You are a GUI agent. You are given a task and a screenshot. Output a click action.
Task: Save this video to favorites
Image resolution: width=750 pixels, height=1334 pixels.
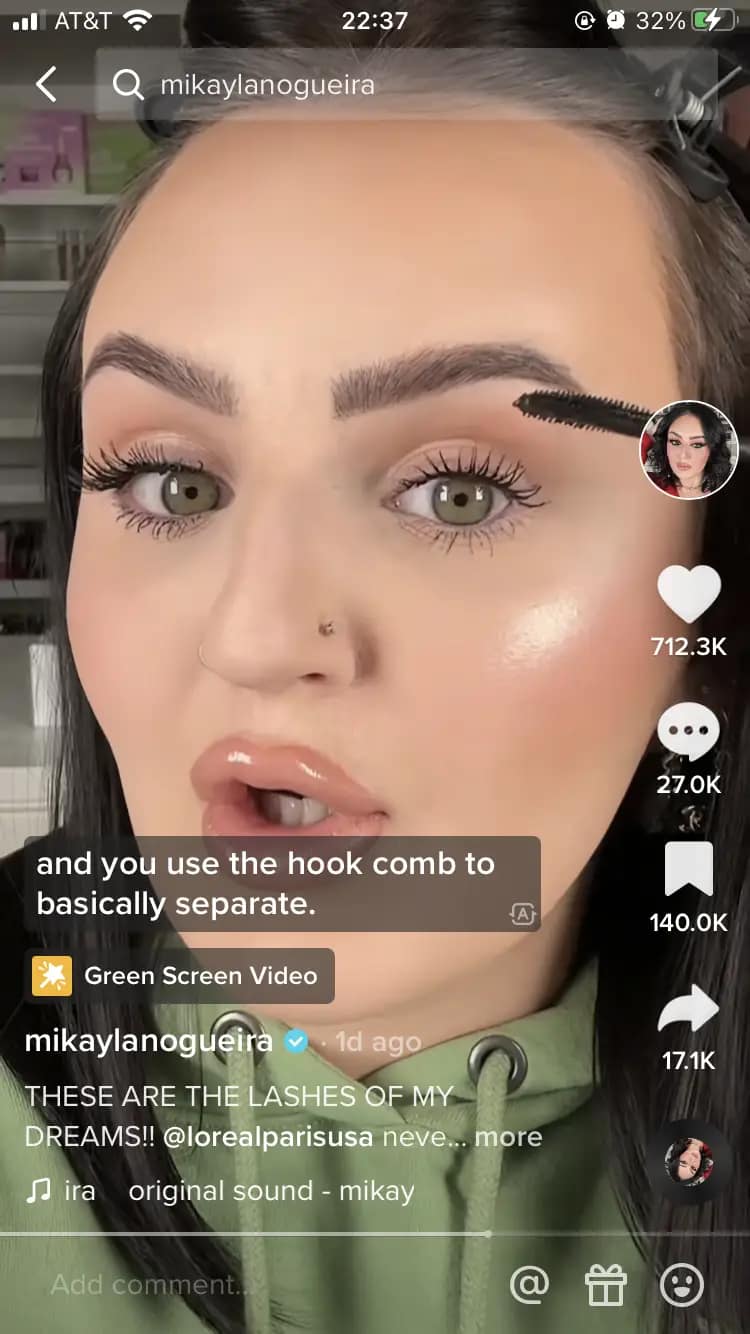click(689, 870)
